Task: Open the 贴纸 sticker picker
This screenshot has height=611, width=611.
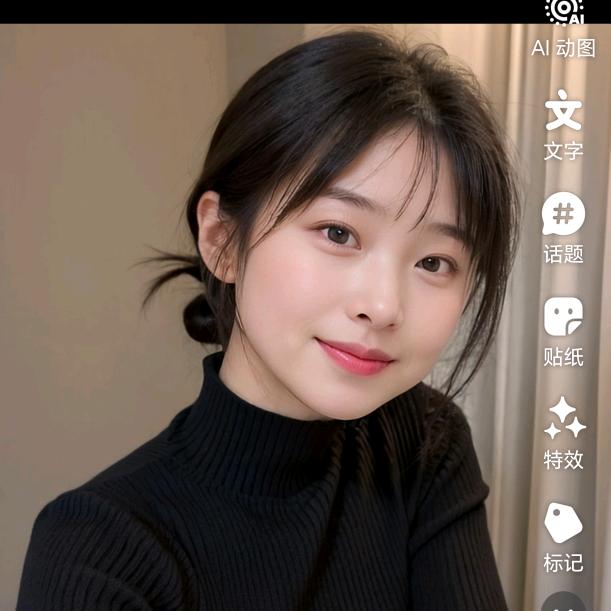Action: (x=564, y=317)
